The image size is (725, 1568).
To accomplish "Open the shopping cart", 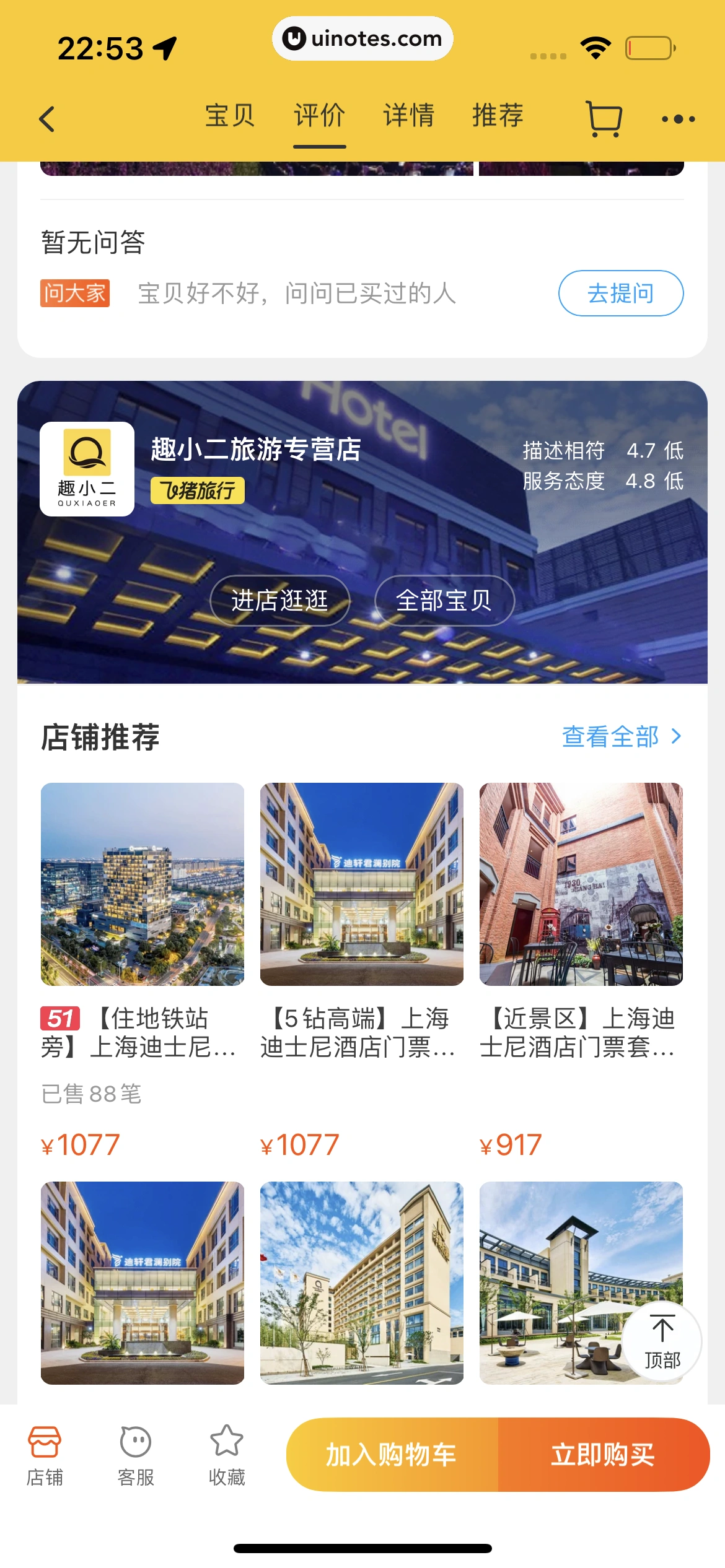I will pos(604,119).
